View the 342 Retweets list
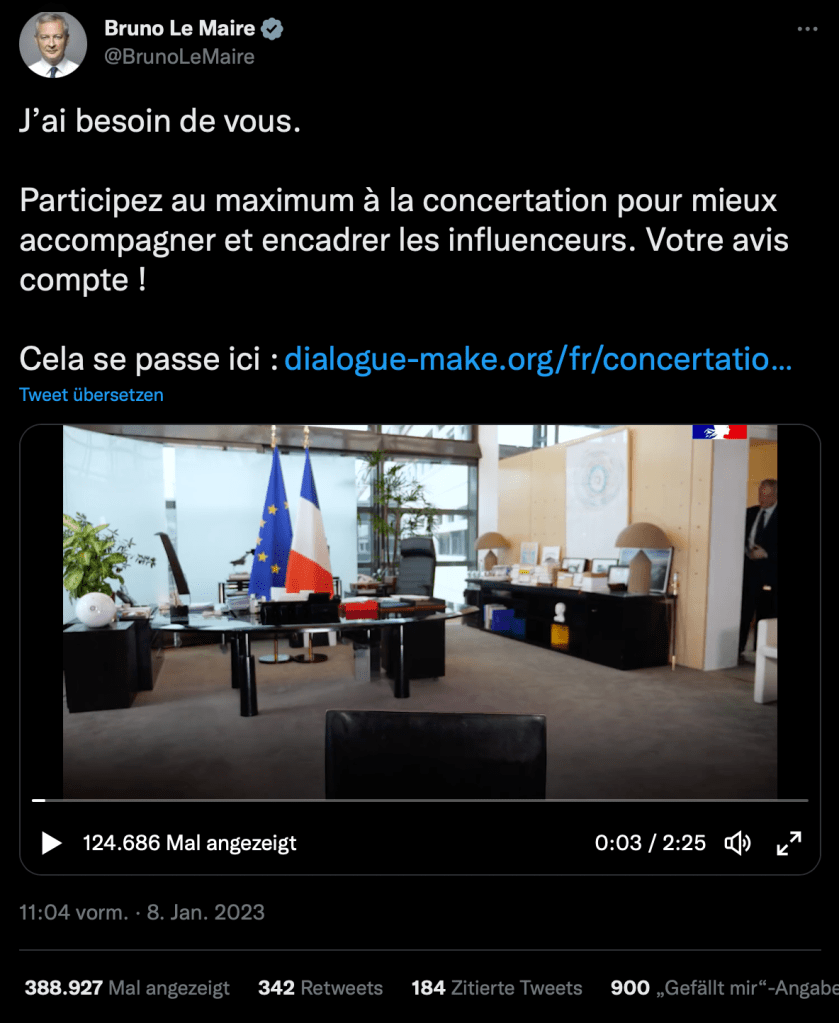This screenshot has height=1023, width=839. click(320, 988)
